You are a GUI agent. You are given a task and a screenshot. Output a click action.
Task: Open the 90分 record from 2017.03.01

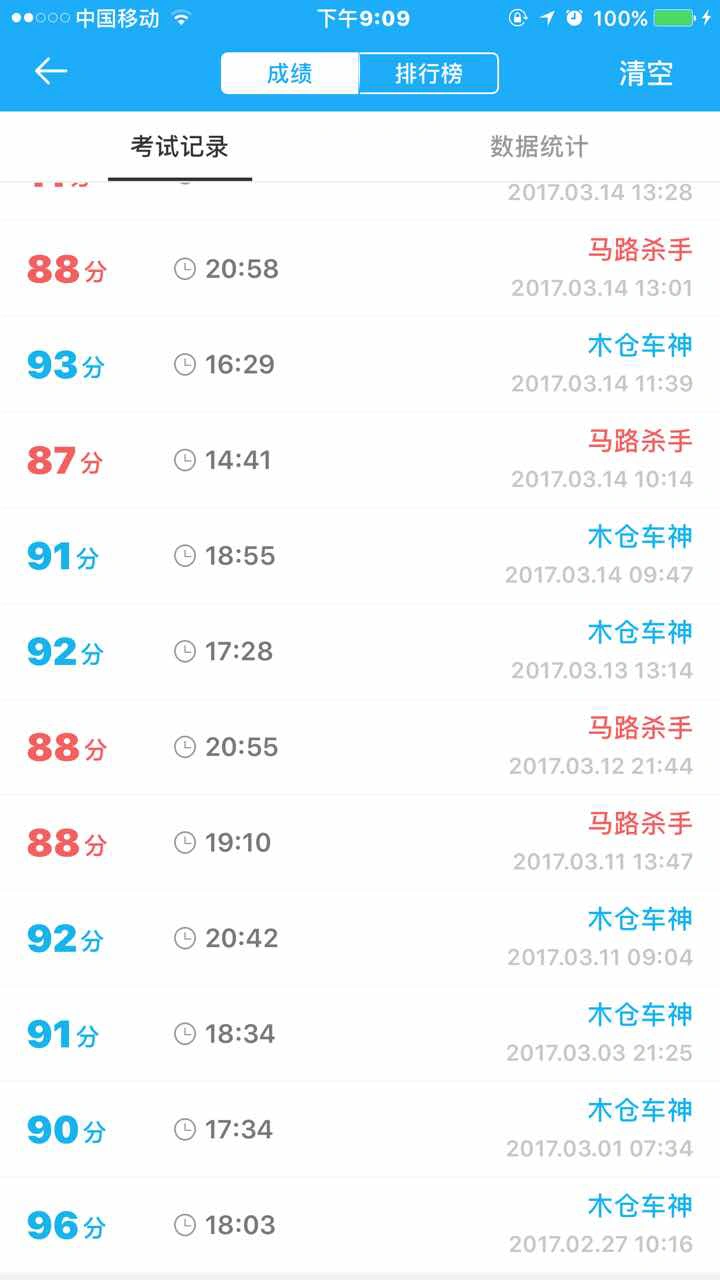tap(360, 1130)
